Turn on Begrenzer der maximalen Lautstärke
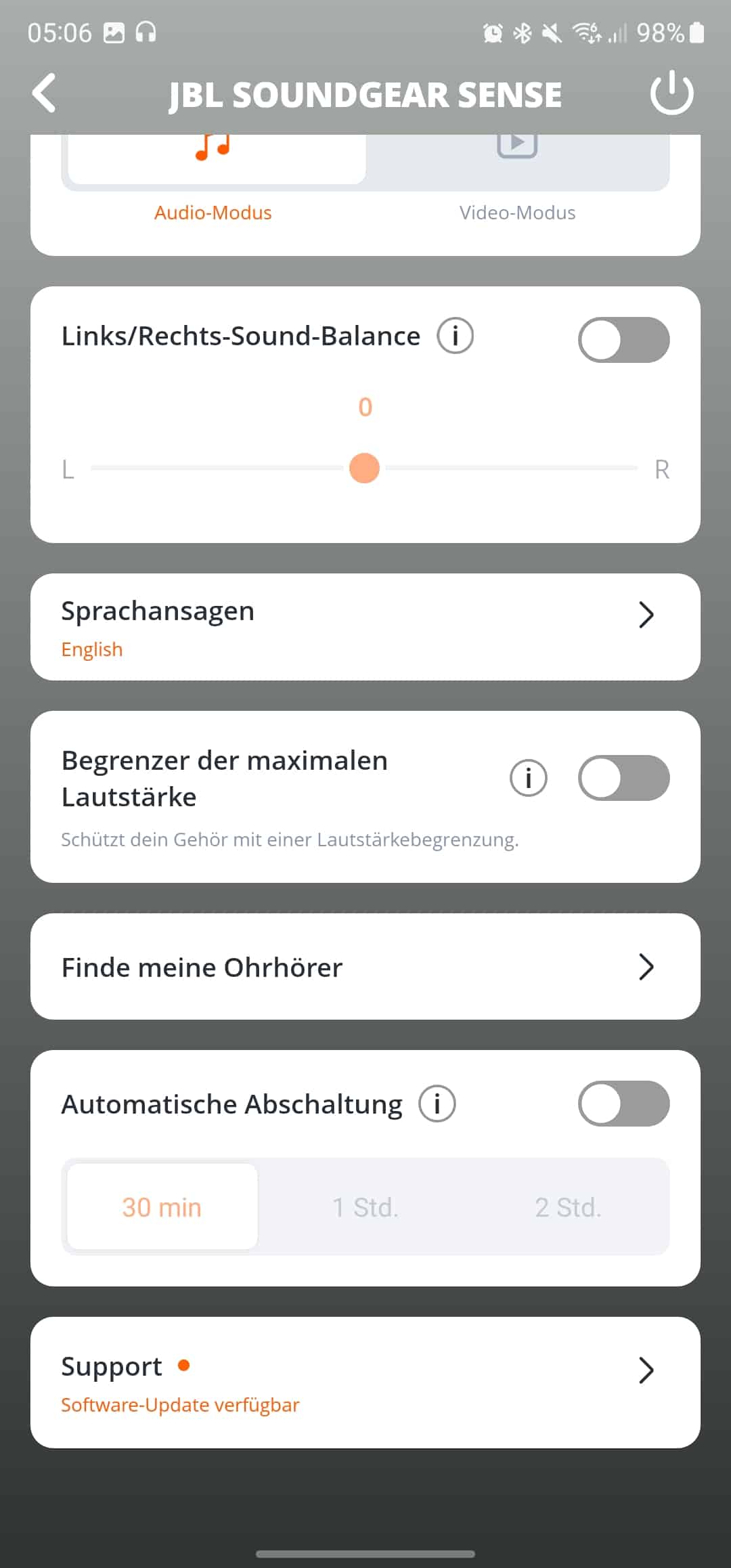 [x=623, y=778]
